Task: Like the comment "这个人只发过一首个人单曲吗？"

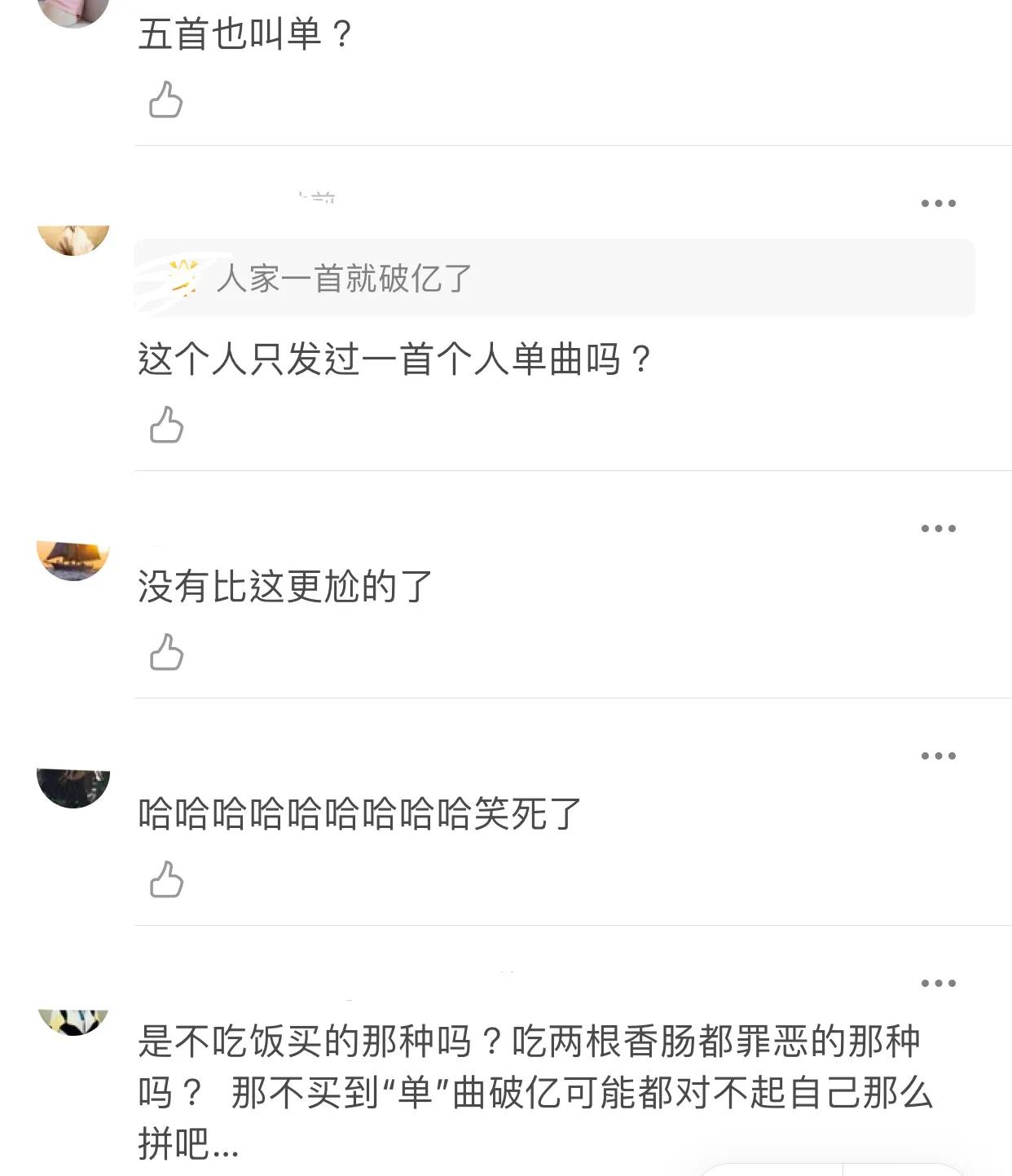Action: 169,423
